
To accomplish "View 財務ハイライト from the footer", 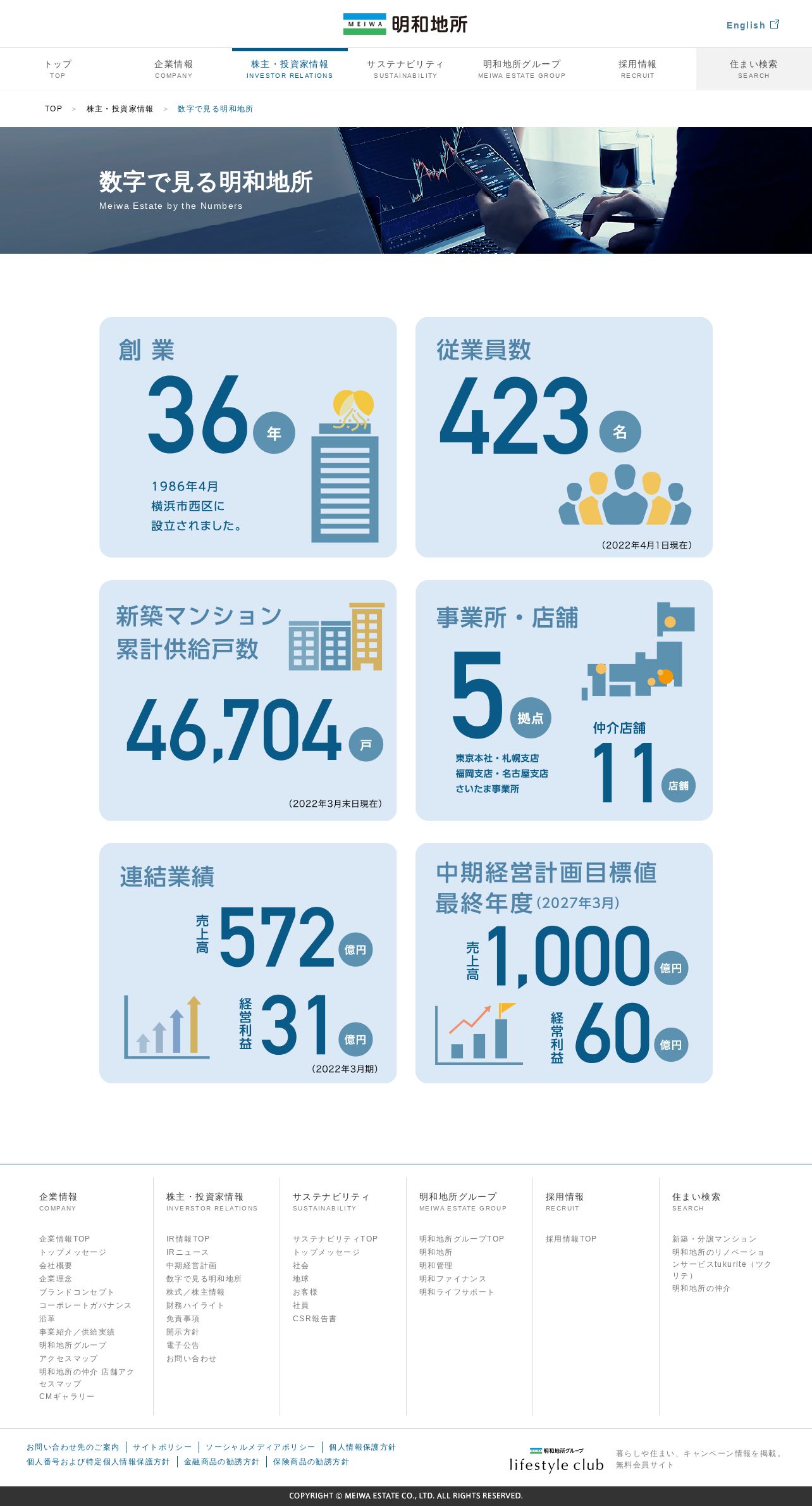I will pos(195,1305).
